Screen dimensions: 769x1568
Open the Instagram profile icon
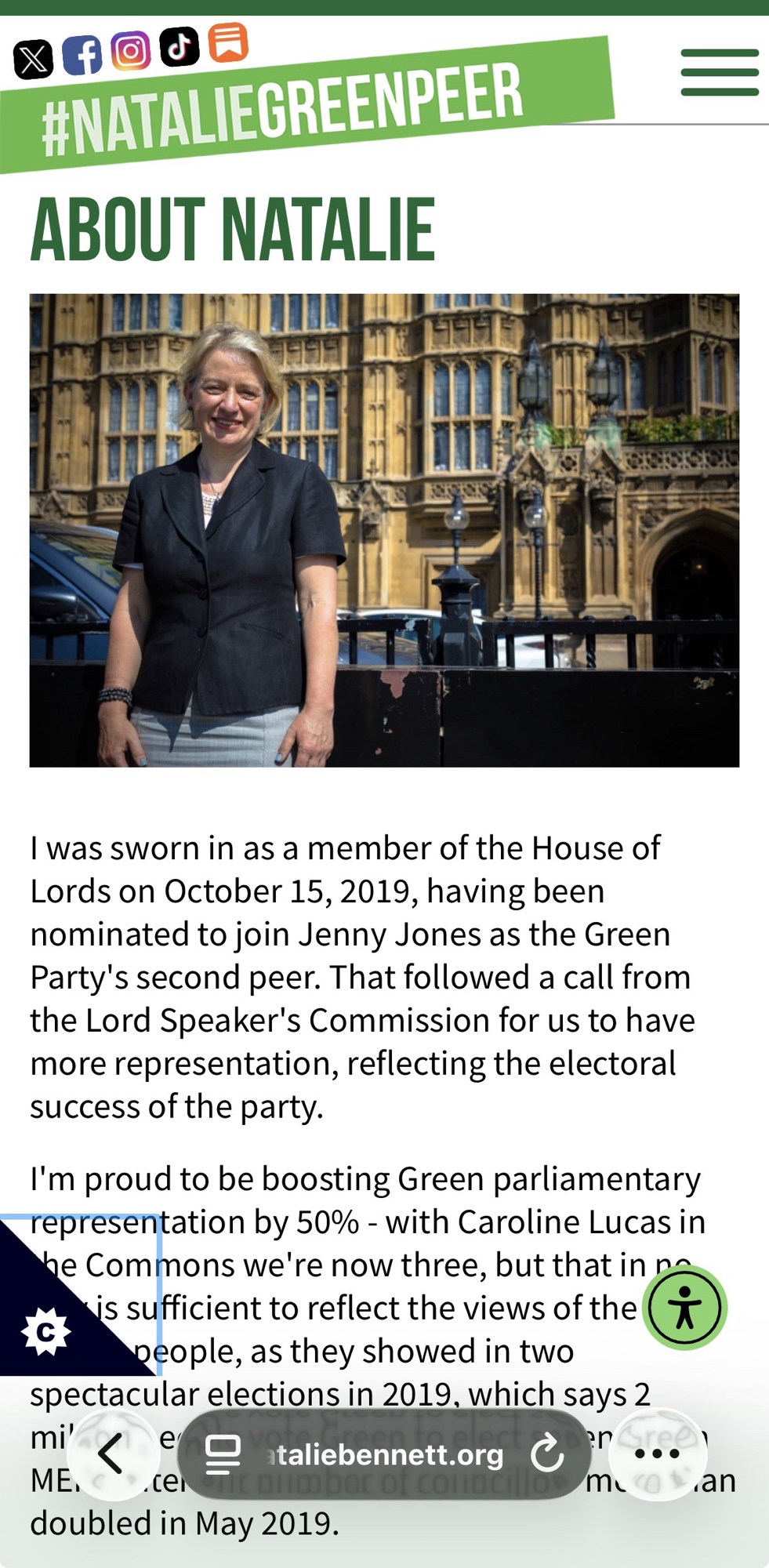[x=130, y=52]
